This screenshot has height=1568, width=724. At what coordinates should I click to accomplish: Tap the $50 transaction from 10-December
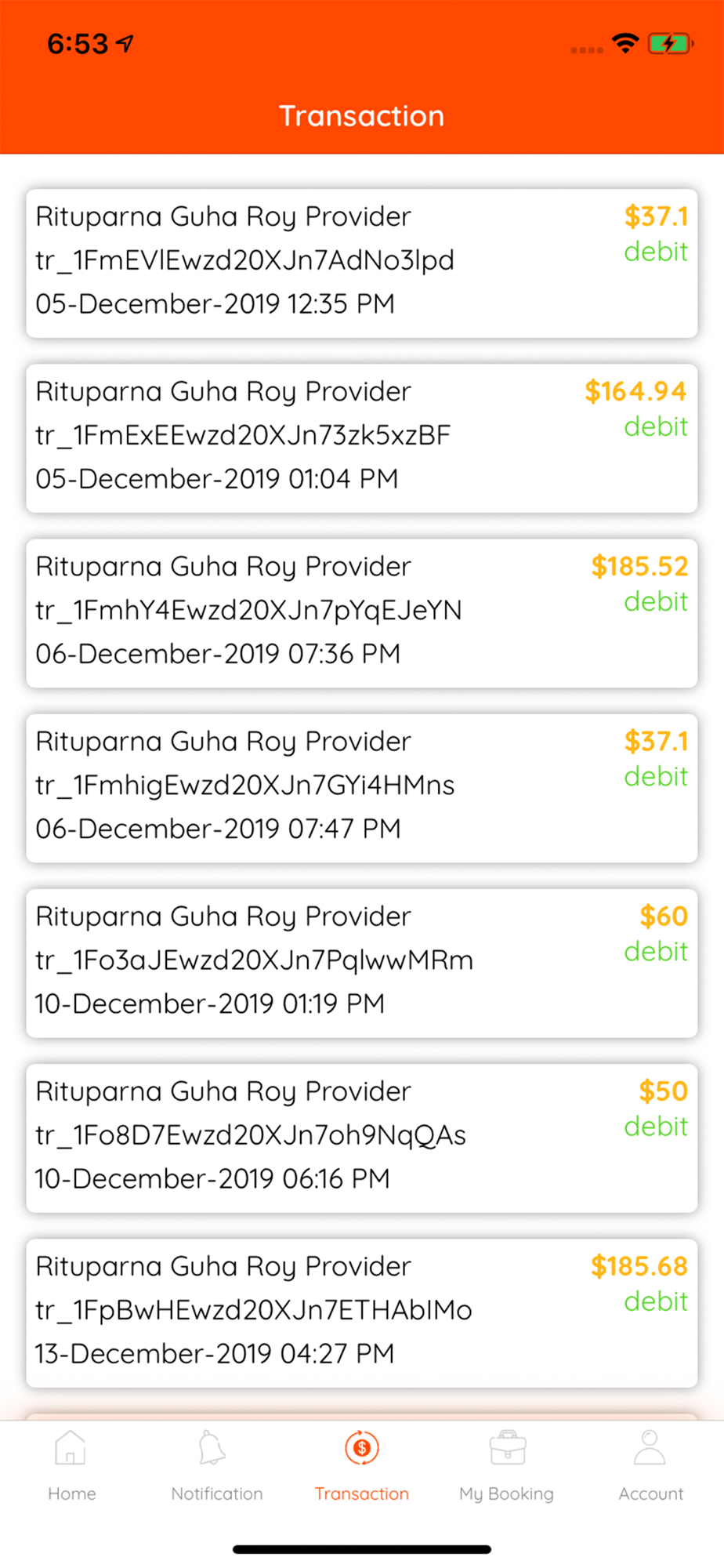click(362, 1138)
